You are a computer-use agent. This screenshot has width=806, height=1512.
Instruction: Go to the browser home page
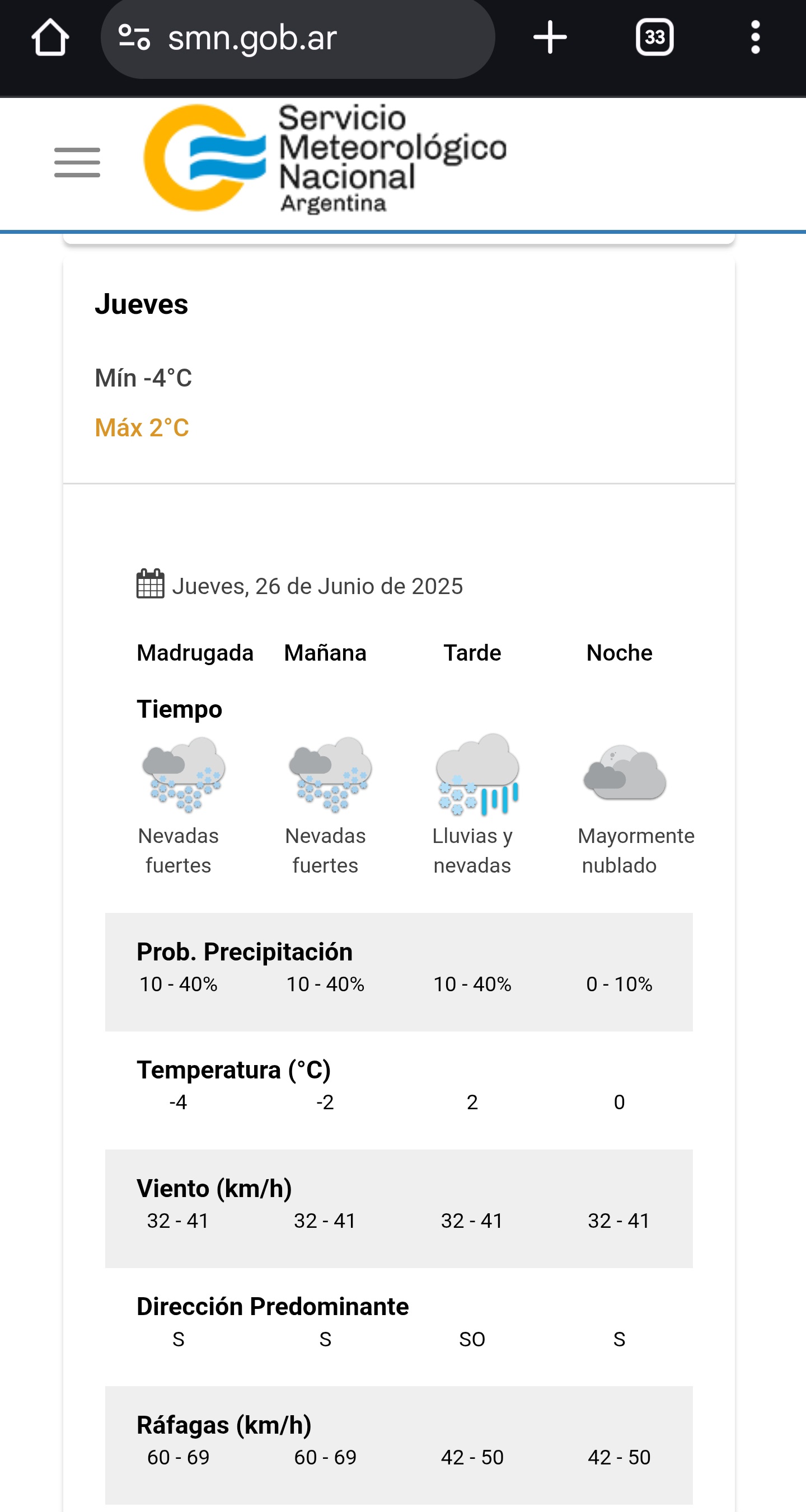tap(50, 37)
